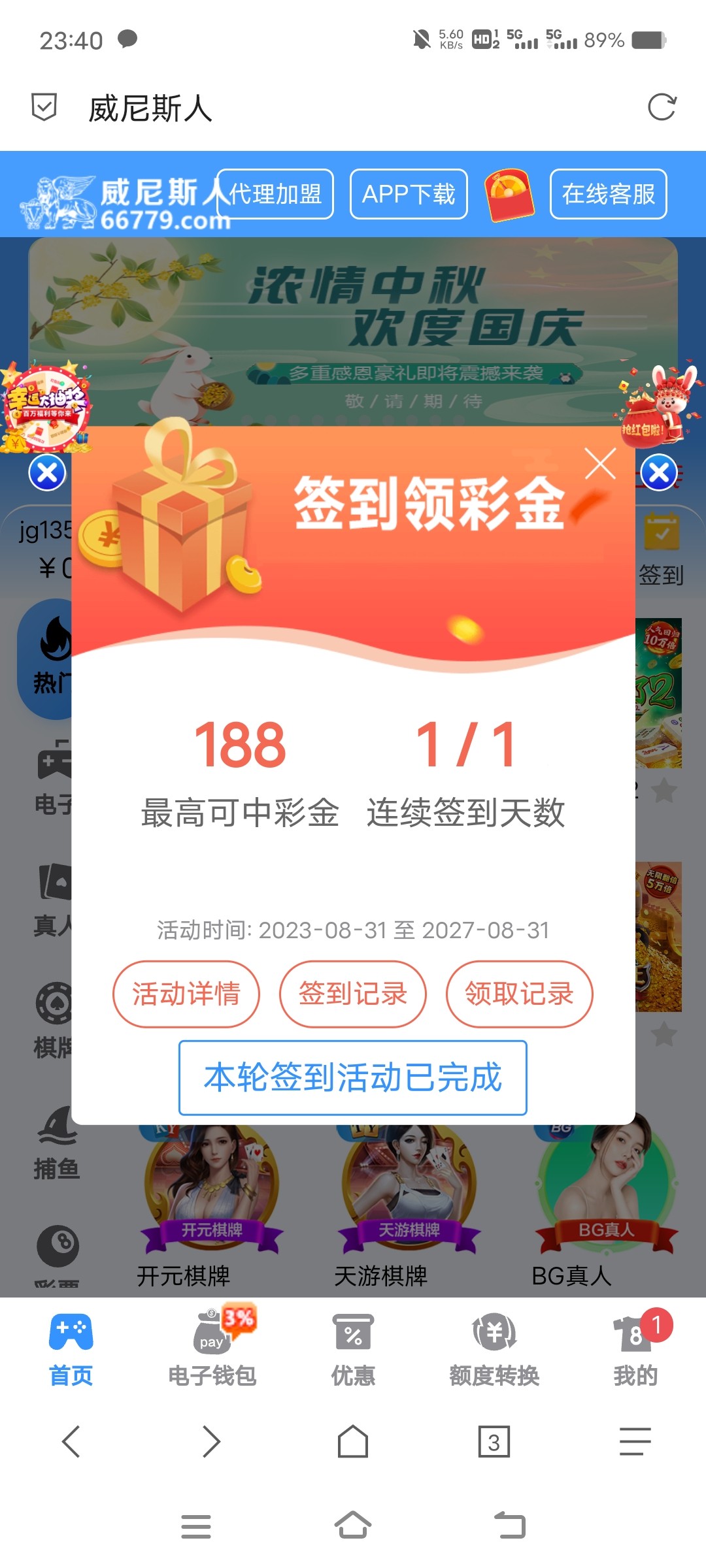Open the red envelope icon in header
The image size is (706, 1568).
coord(509,194)
